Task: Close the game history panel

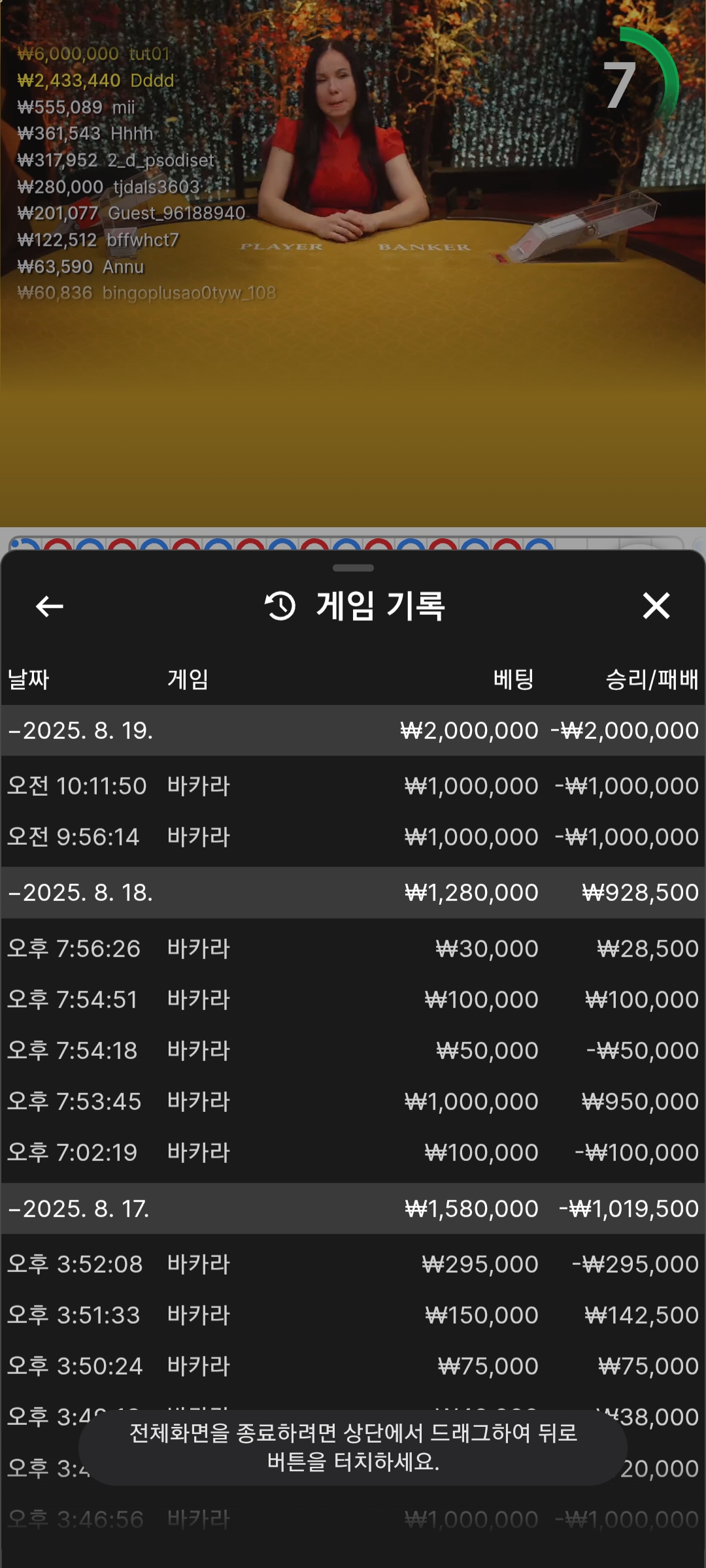Action: click(x=656, y=606)
